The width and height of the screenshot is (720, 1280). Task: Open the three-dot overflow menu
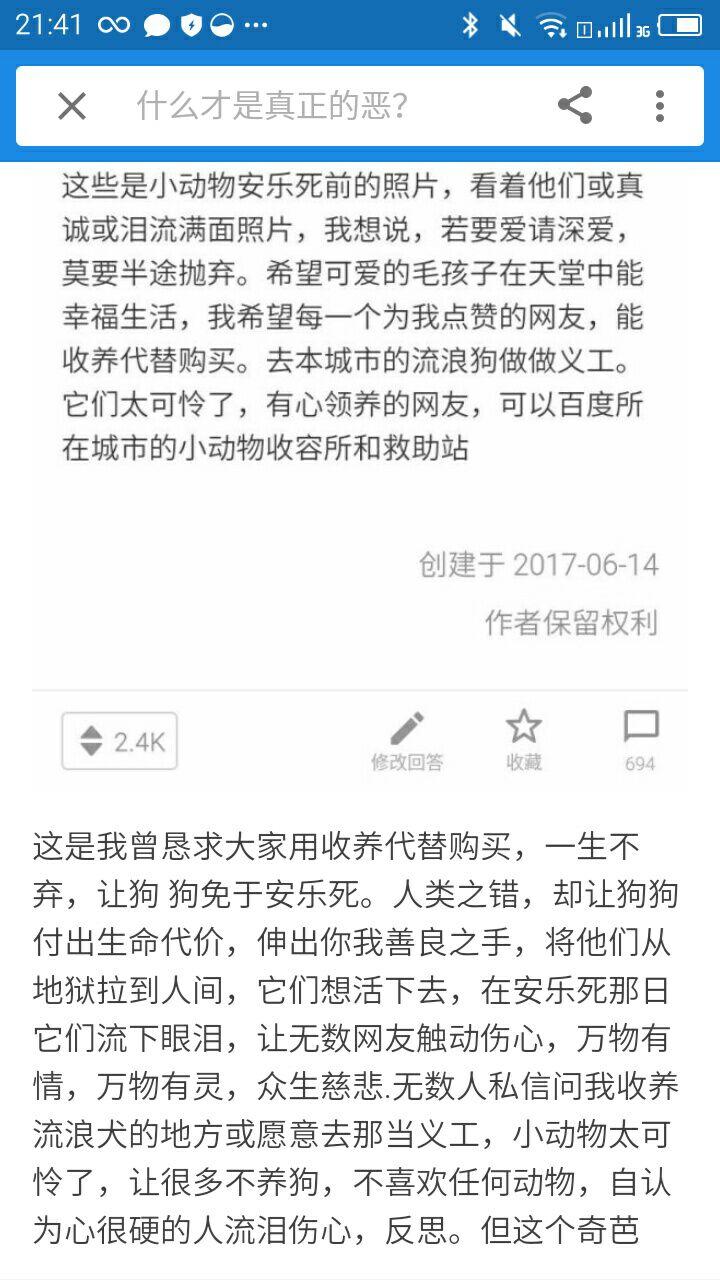point(659,106)
